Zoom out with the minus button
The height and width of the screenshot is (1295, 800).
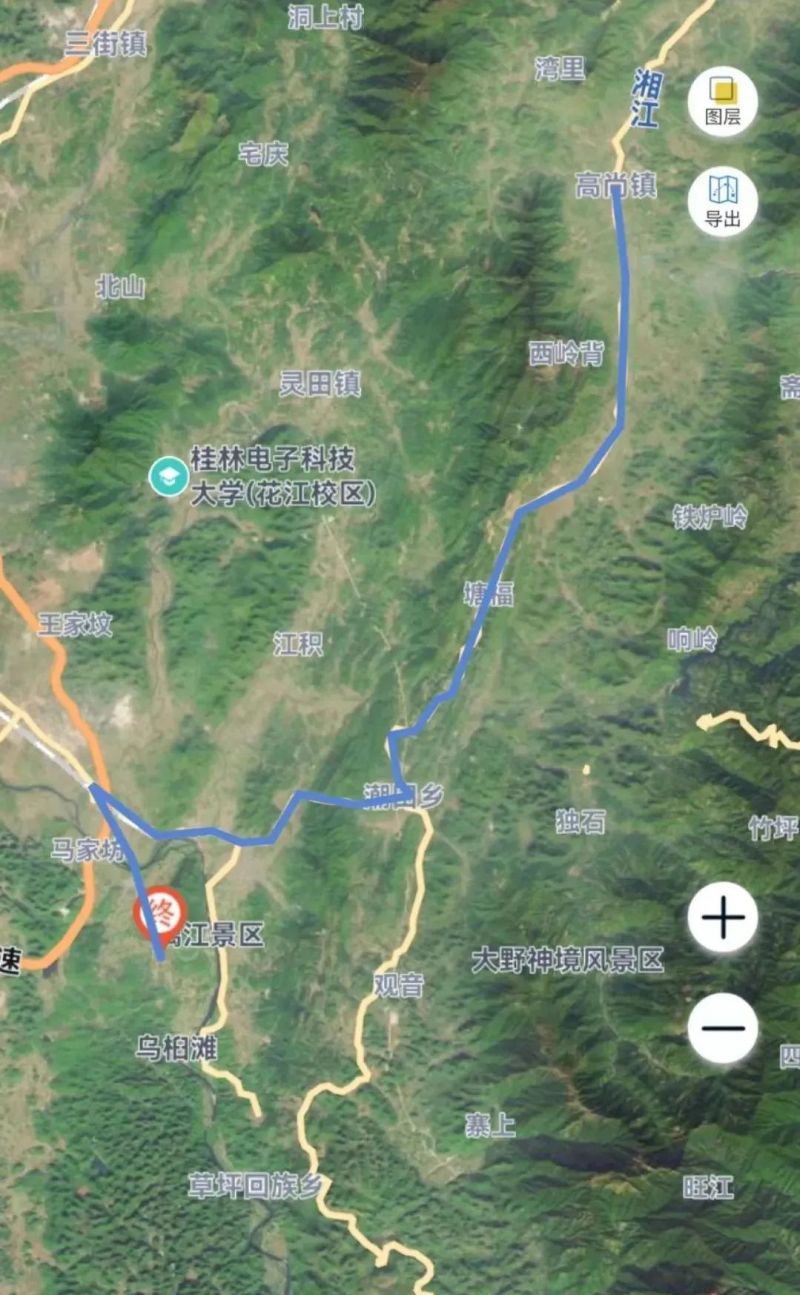[722, 1027]
